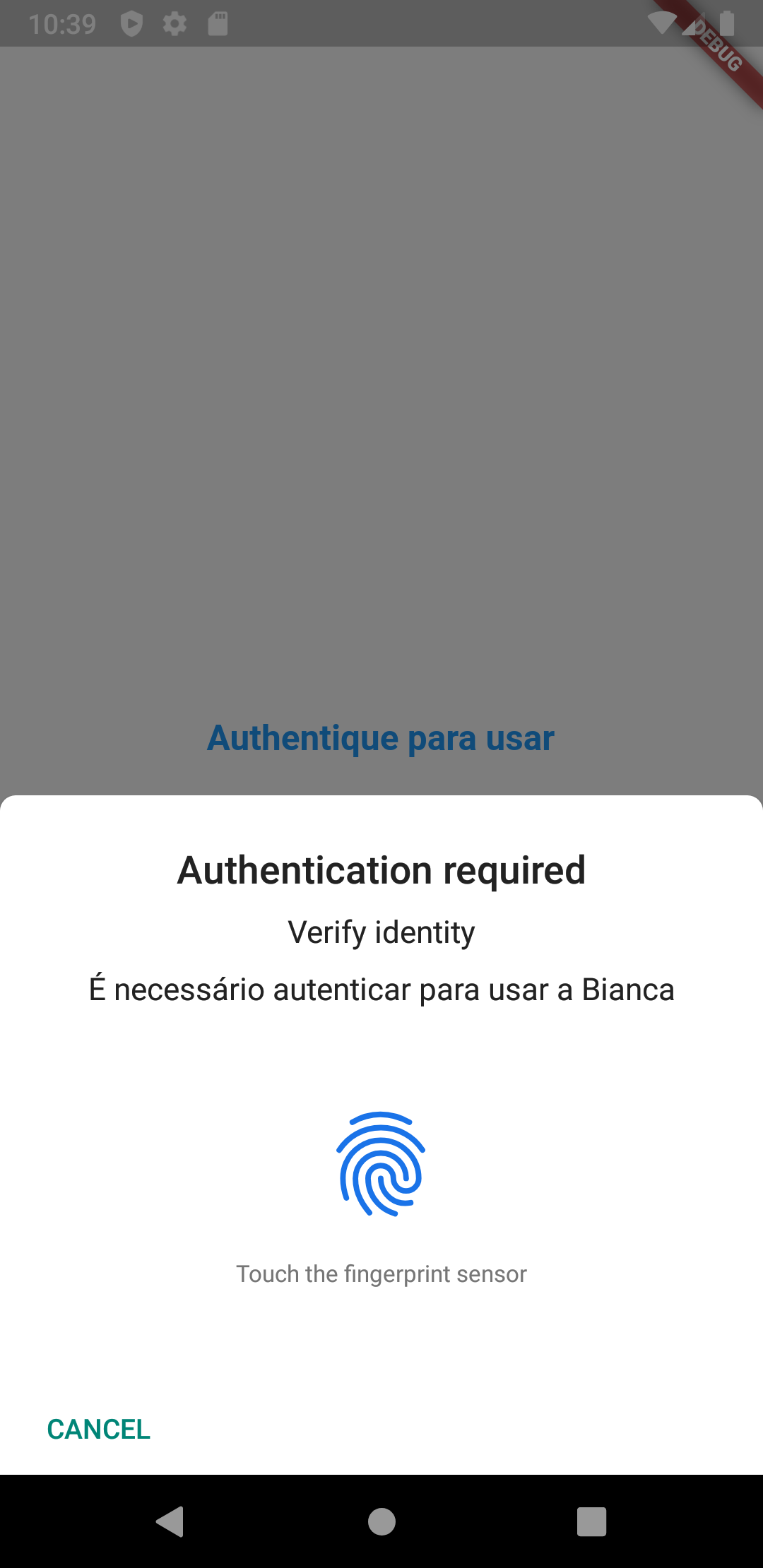Tap the battery indicator icon

[x=728, y=23]
